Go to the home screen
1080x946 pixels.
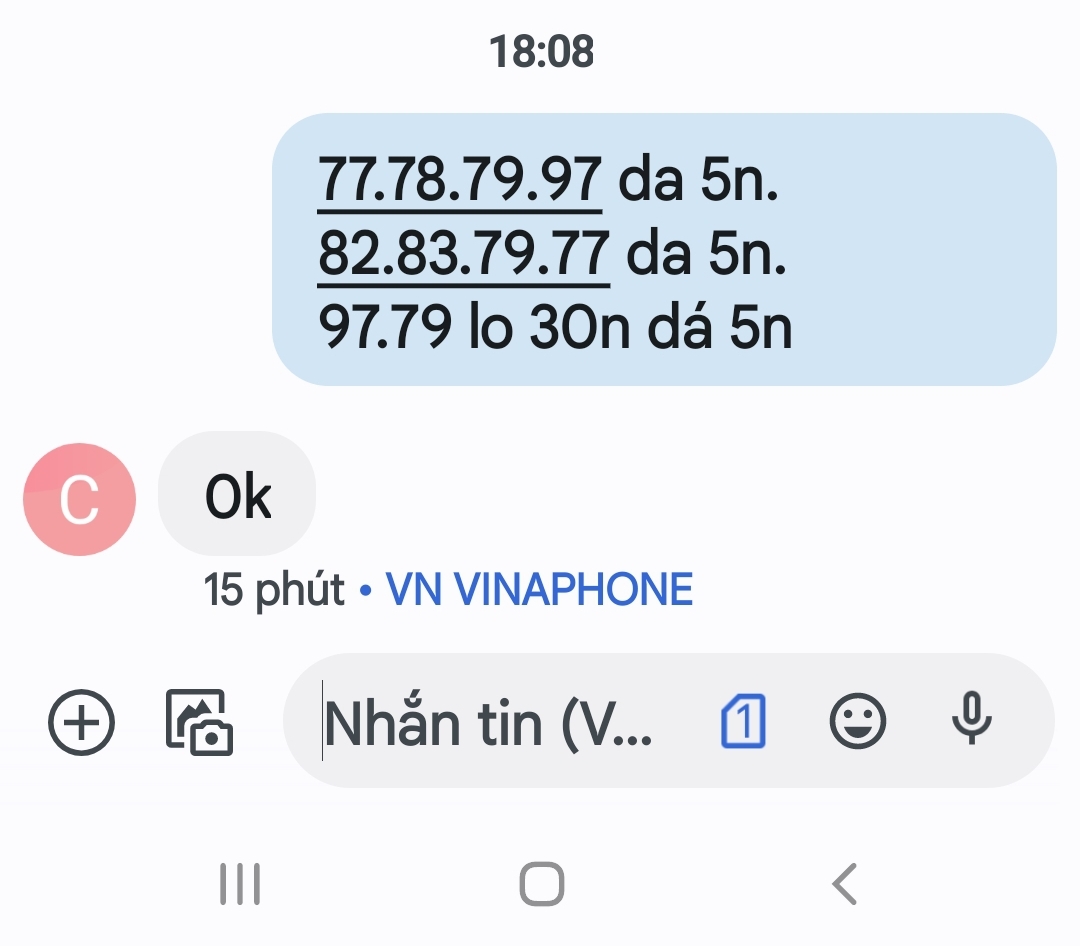[x=541, y=884]
